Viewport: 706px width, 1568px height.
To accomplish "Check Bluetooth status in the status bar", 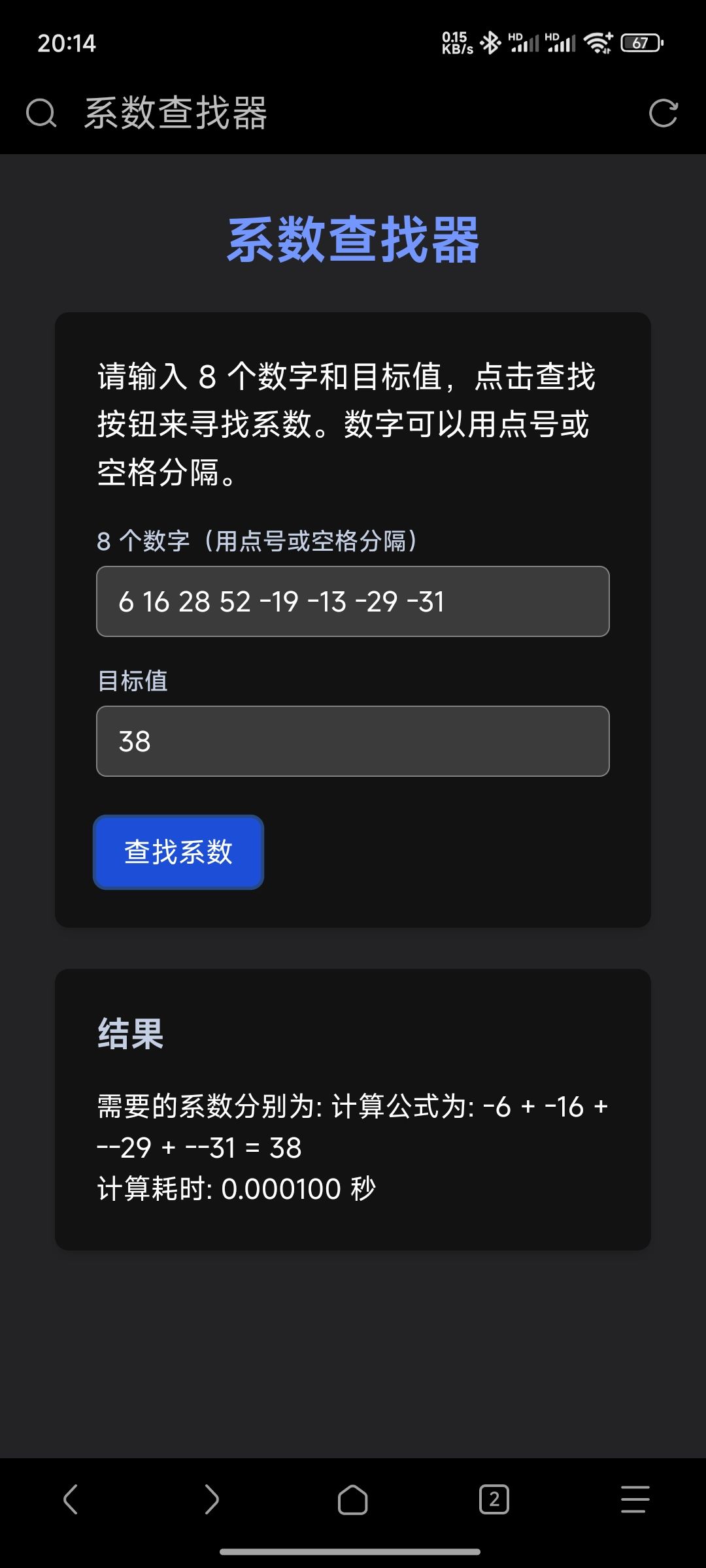I will click(492, 42).
